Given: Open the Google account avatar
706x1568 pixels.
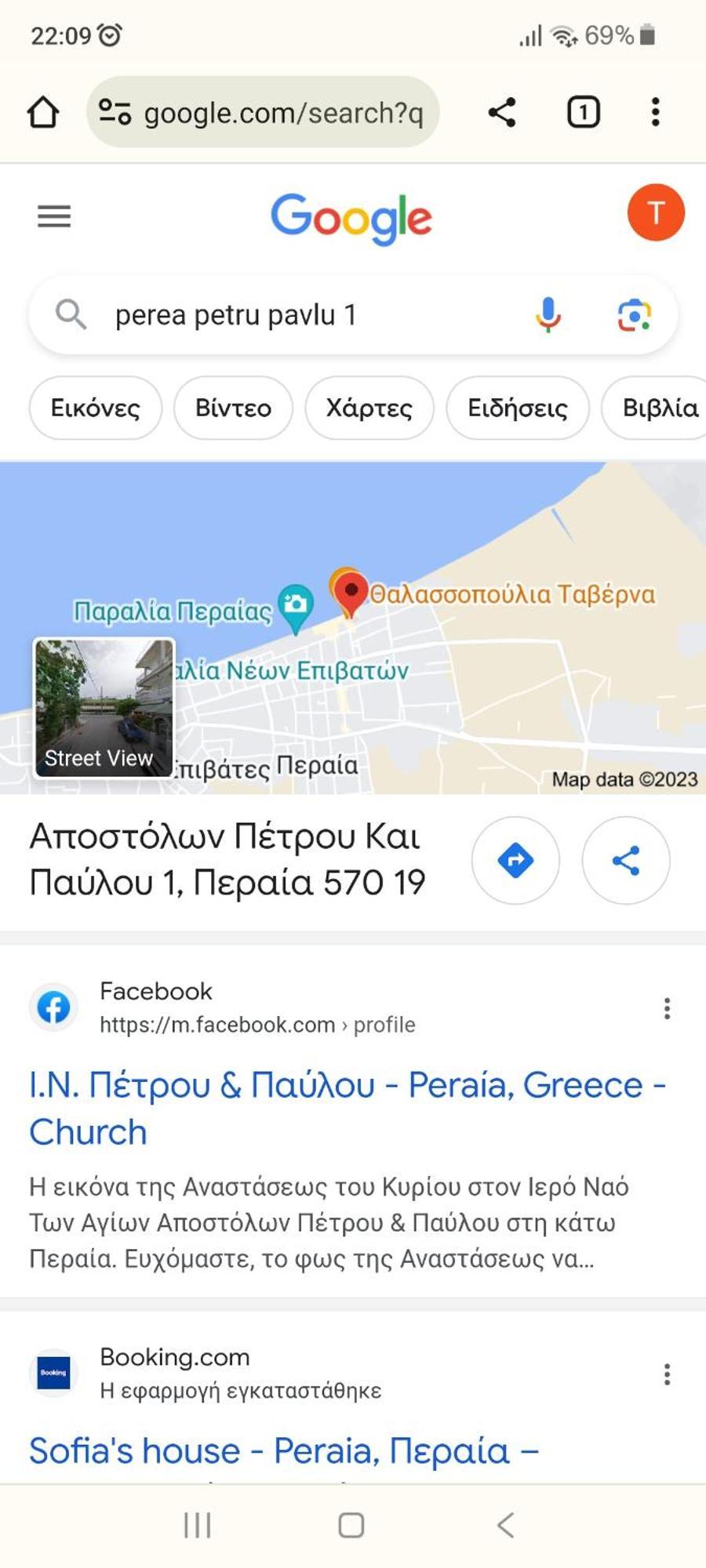Looking at the screenshot, I should click(x=656, y=212).
